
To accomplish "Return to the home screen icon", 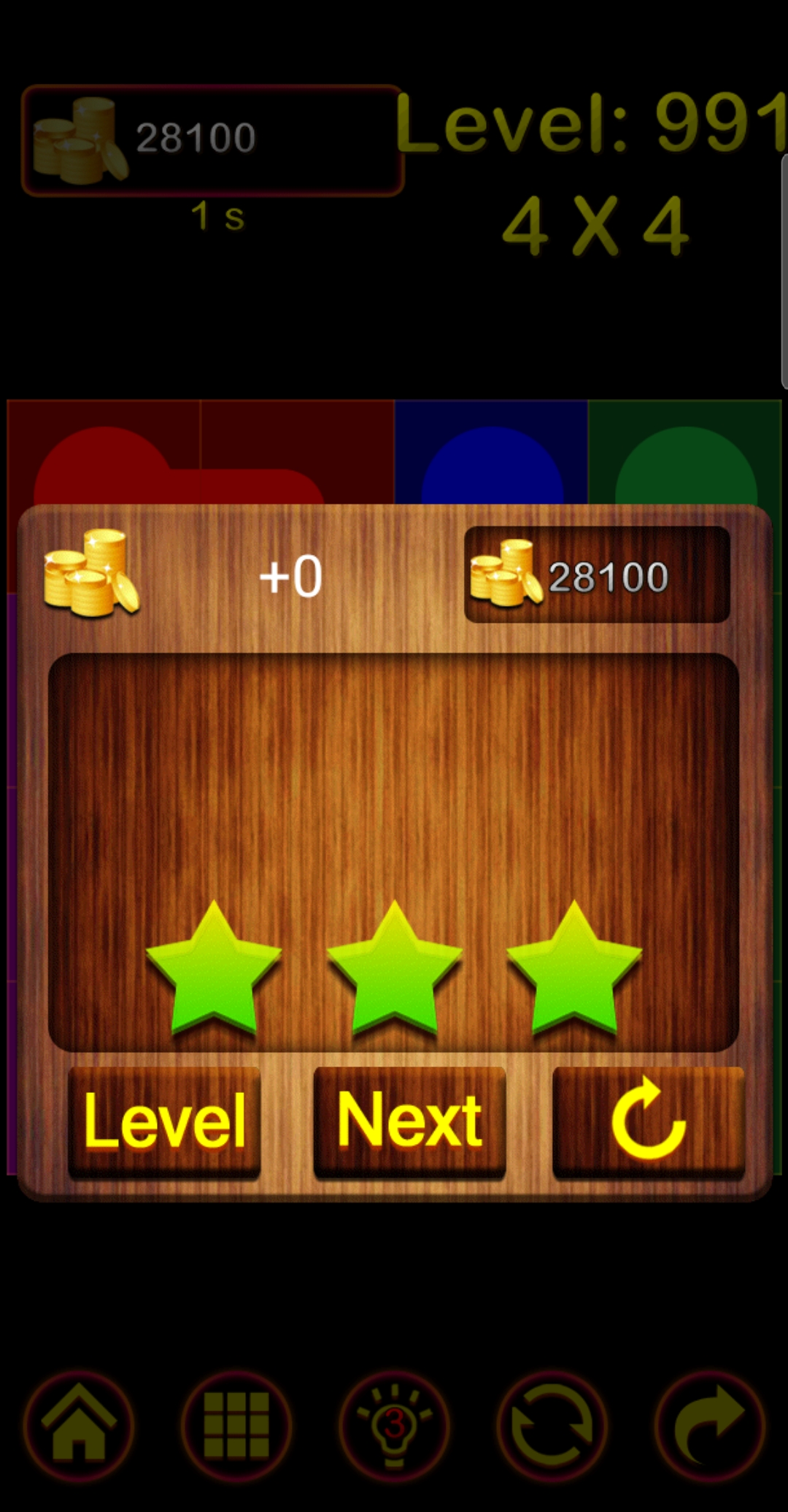I will 79,1424.
